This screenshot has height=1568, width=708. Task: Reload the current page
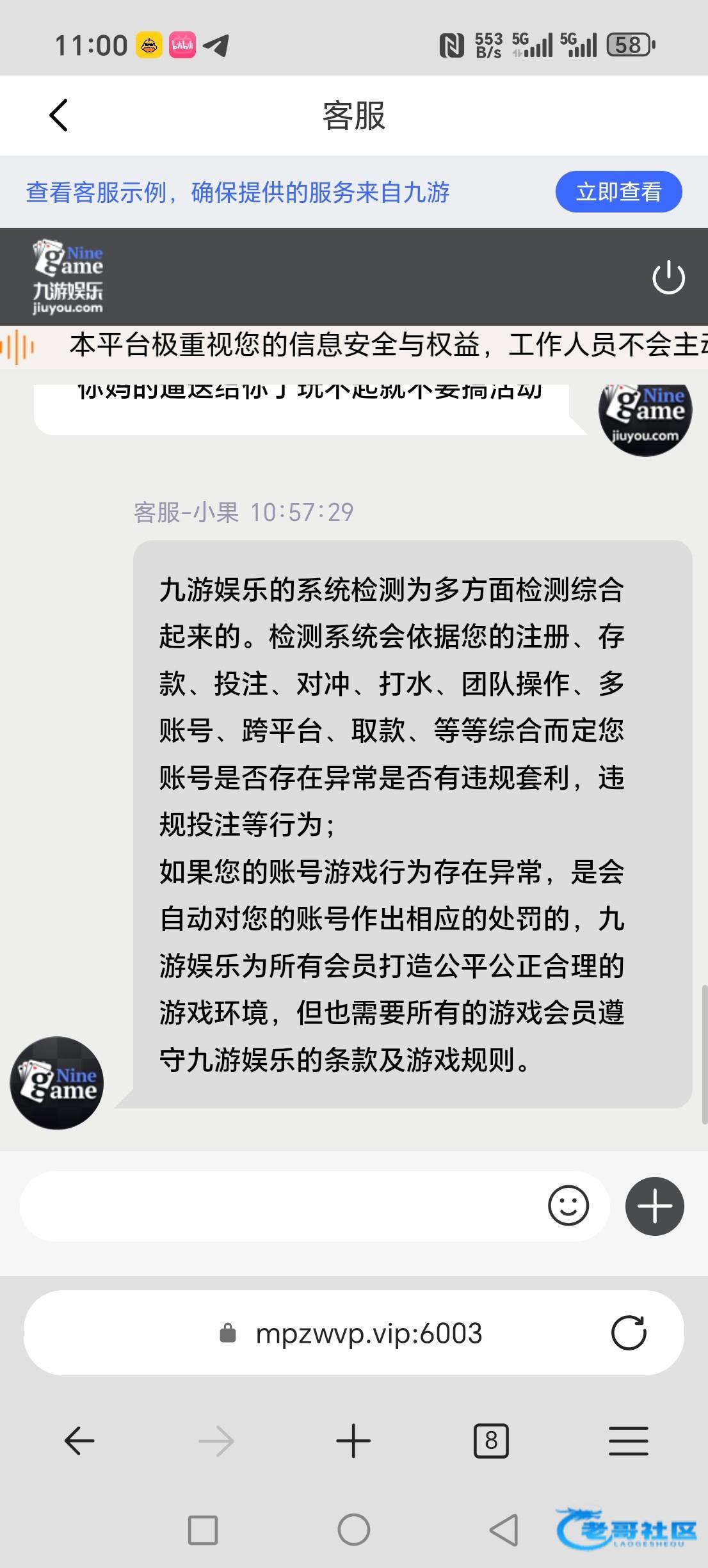[x=629, y=1334]
